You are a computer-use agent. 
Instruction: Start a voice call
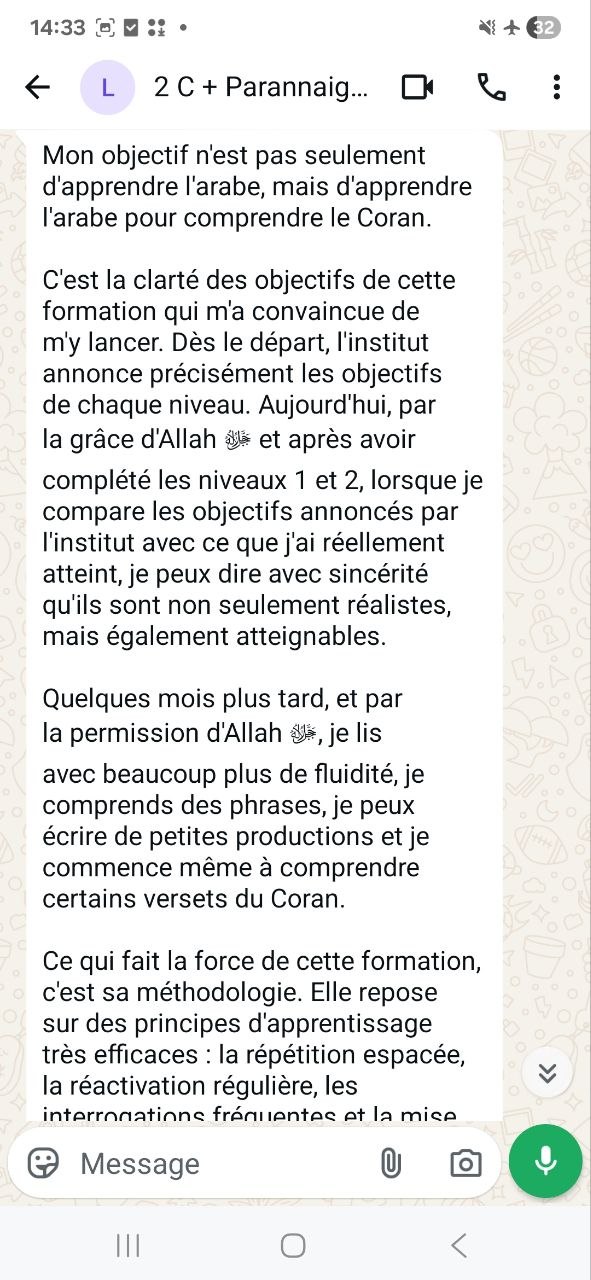(x=491, y=87)
